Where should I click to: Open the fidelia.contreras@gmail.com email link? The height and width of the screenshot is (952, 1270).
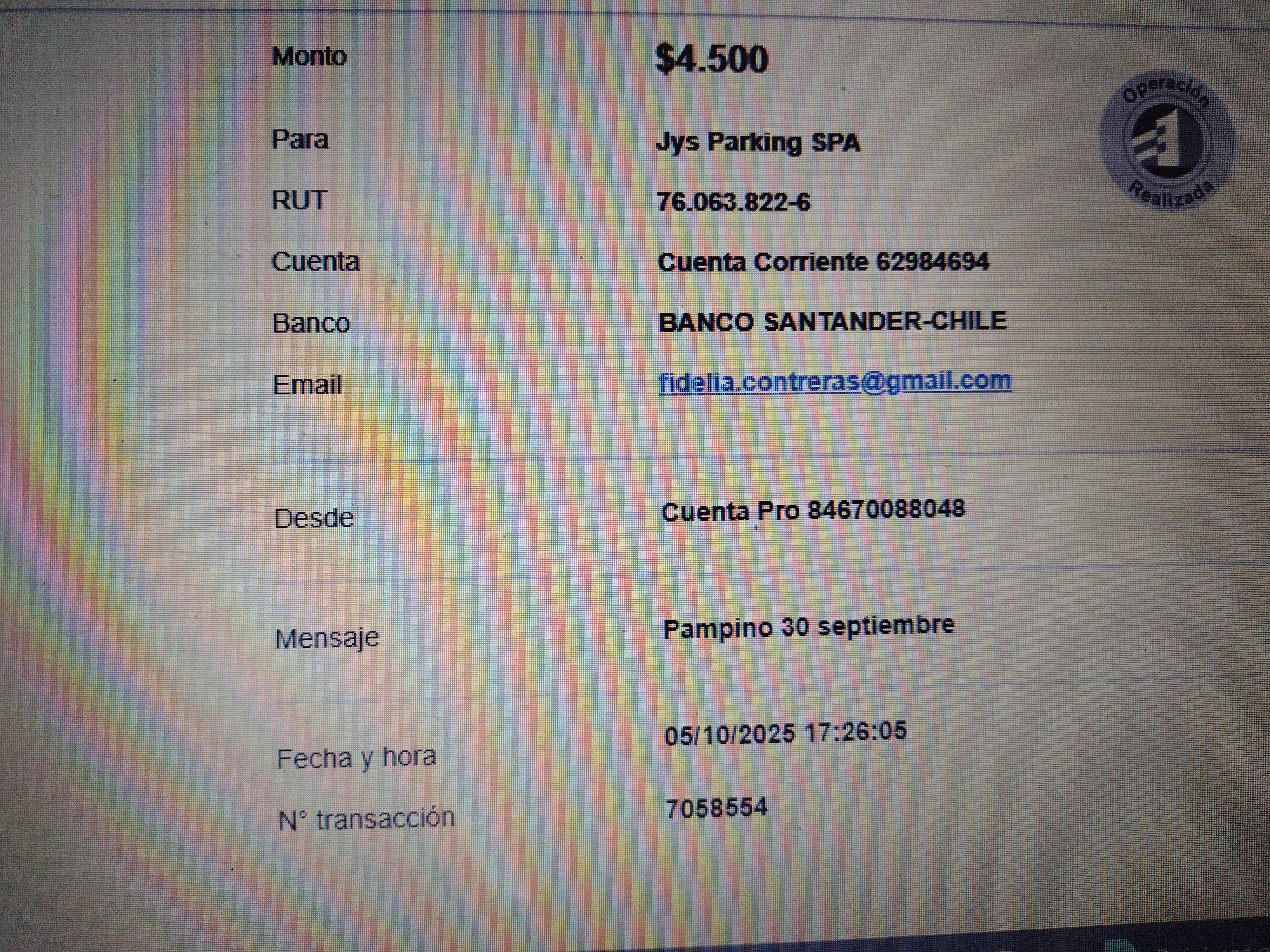[834, 382]
